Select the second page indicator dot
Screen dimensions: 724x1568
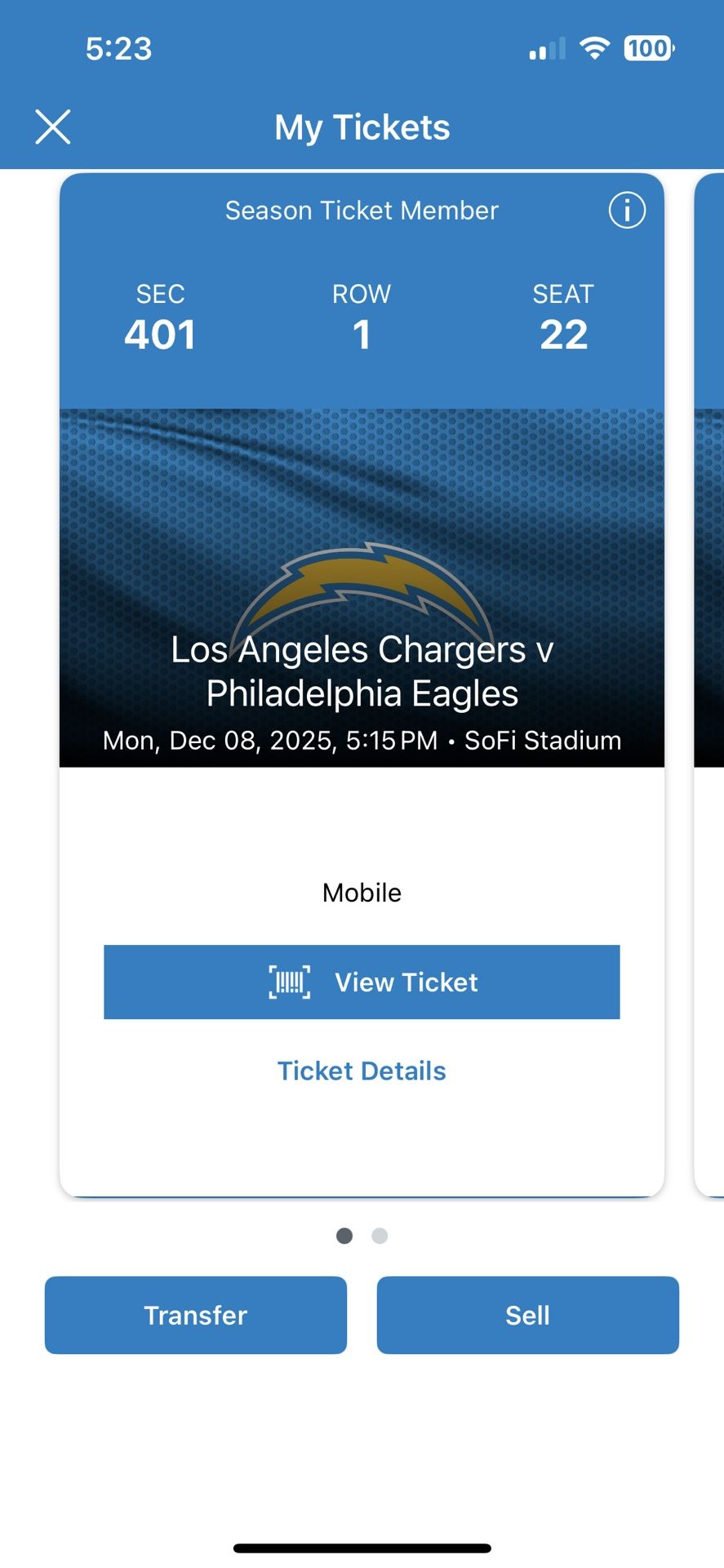coord(379,1236)
